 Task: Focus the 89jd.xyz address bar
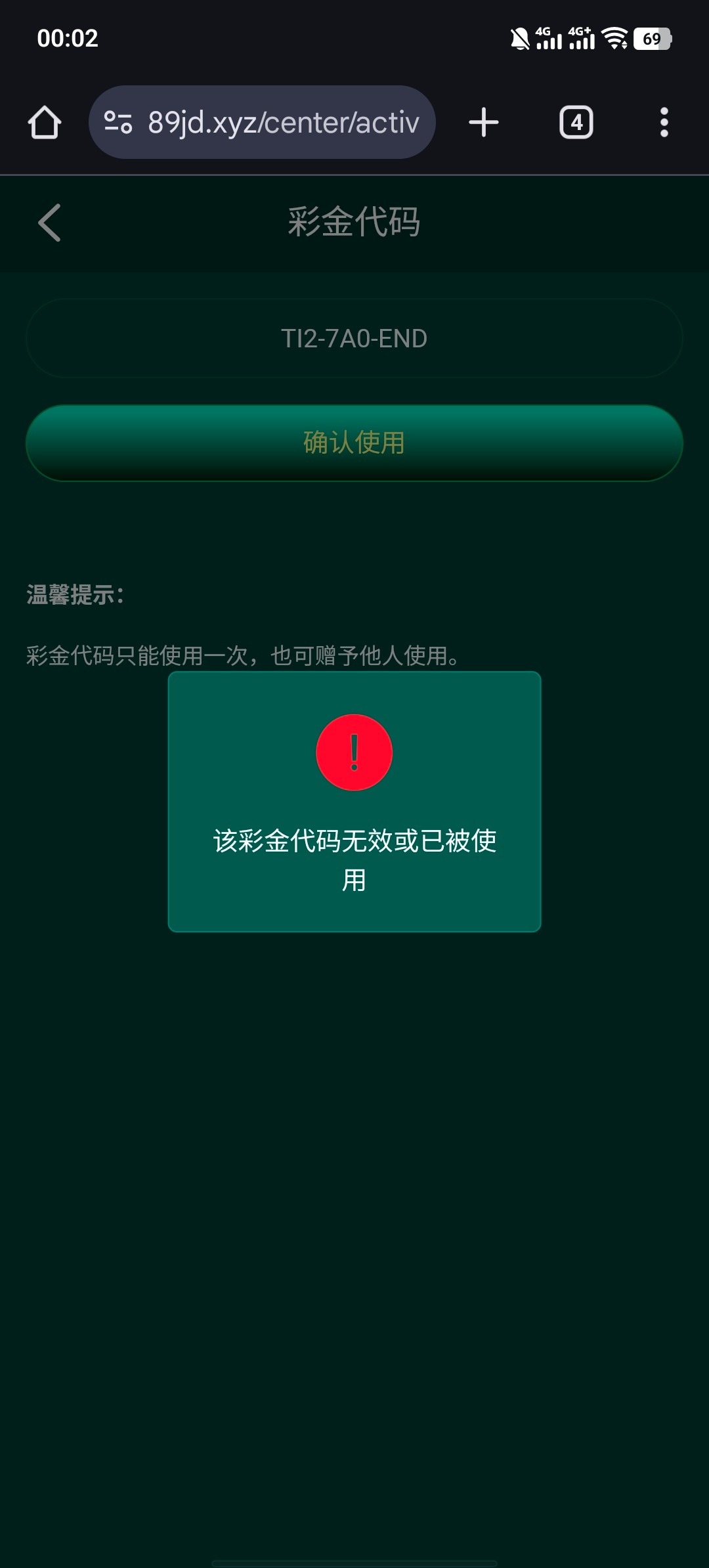tap(282, 123)
